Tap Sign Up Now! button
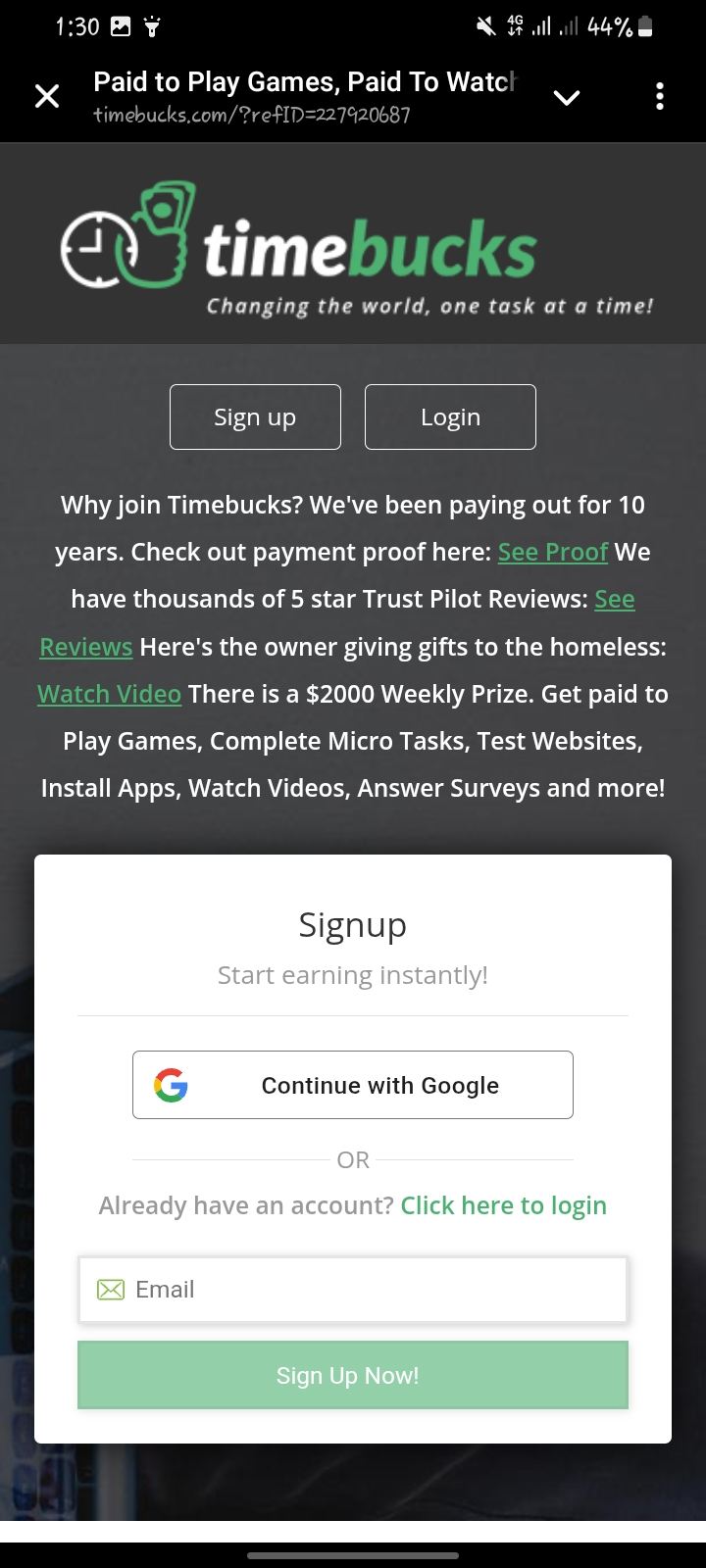The width and height of the screenshot is (706, 1568). point(353,1375)
